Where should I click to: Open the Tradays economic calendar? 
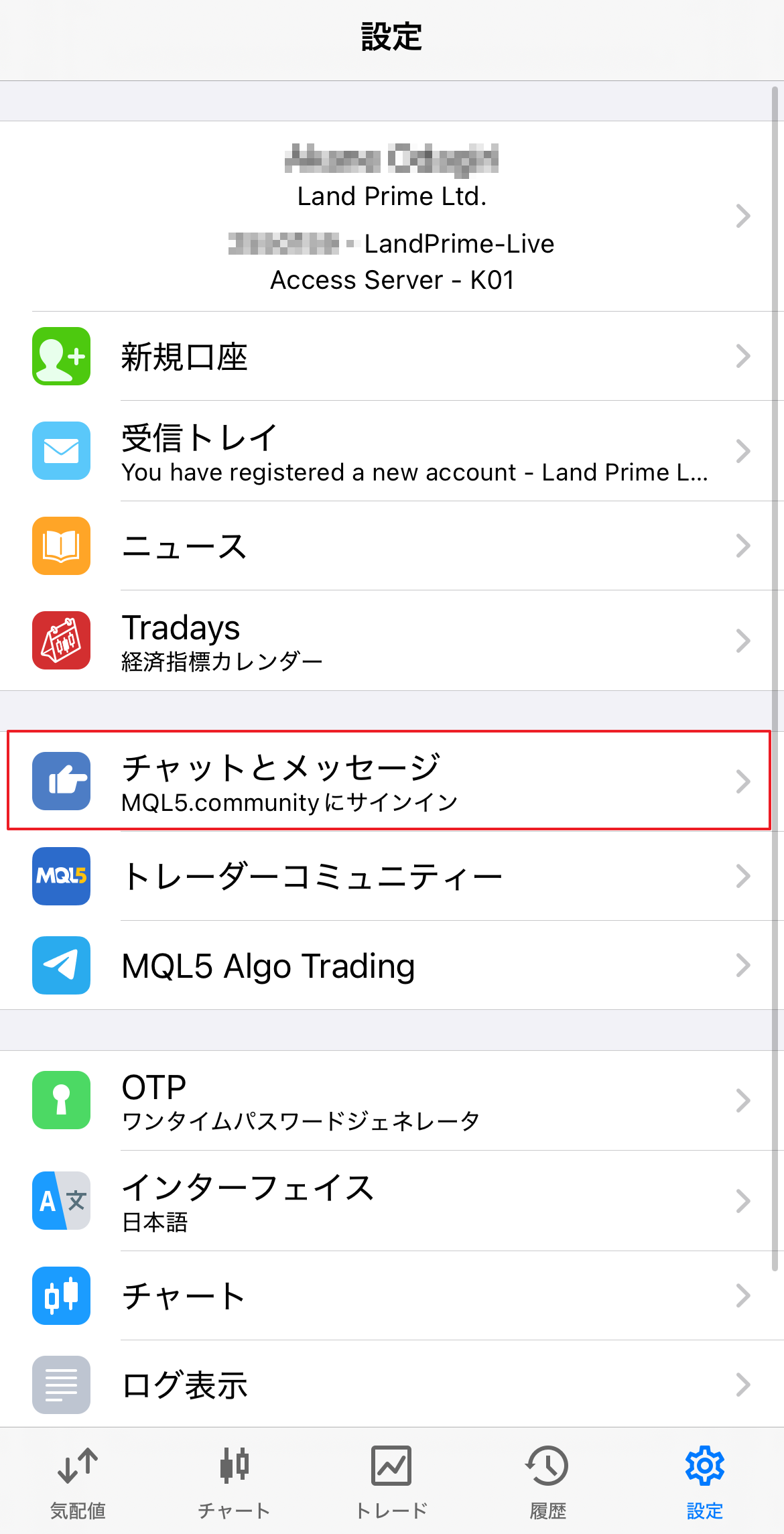pos(392,641)
